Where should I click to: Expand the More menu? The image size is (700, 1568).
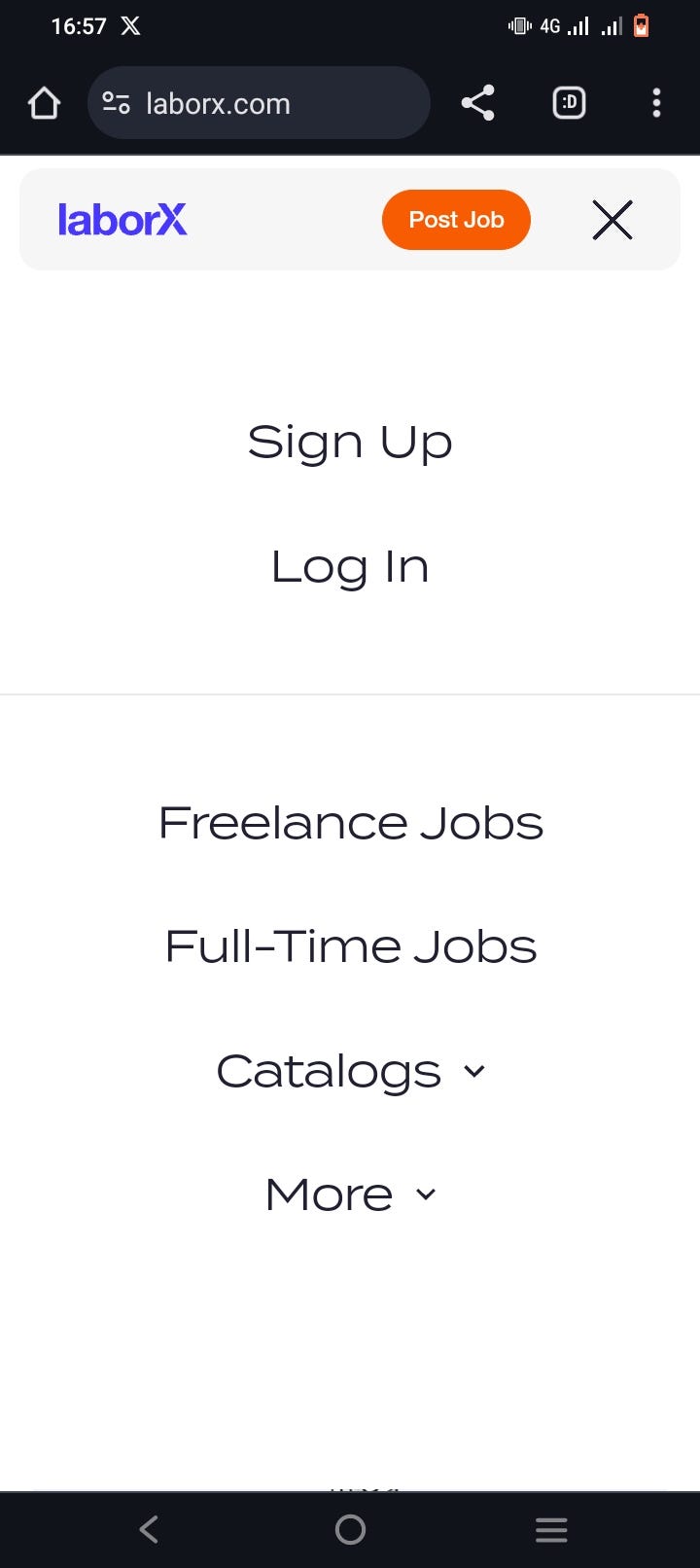click(x=350, y=1194)
